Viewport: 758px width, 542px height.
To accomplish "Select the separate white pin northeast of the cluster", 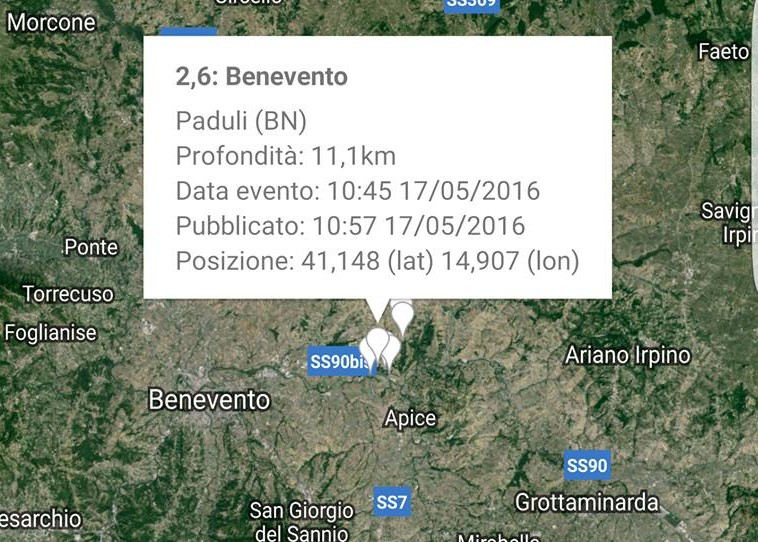I will pyautogui.click(x=403, y=315).
